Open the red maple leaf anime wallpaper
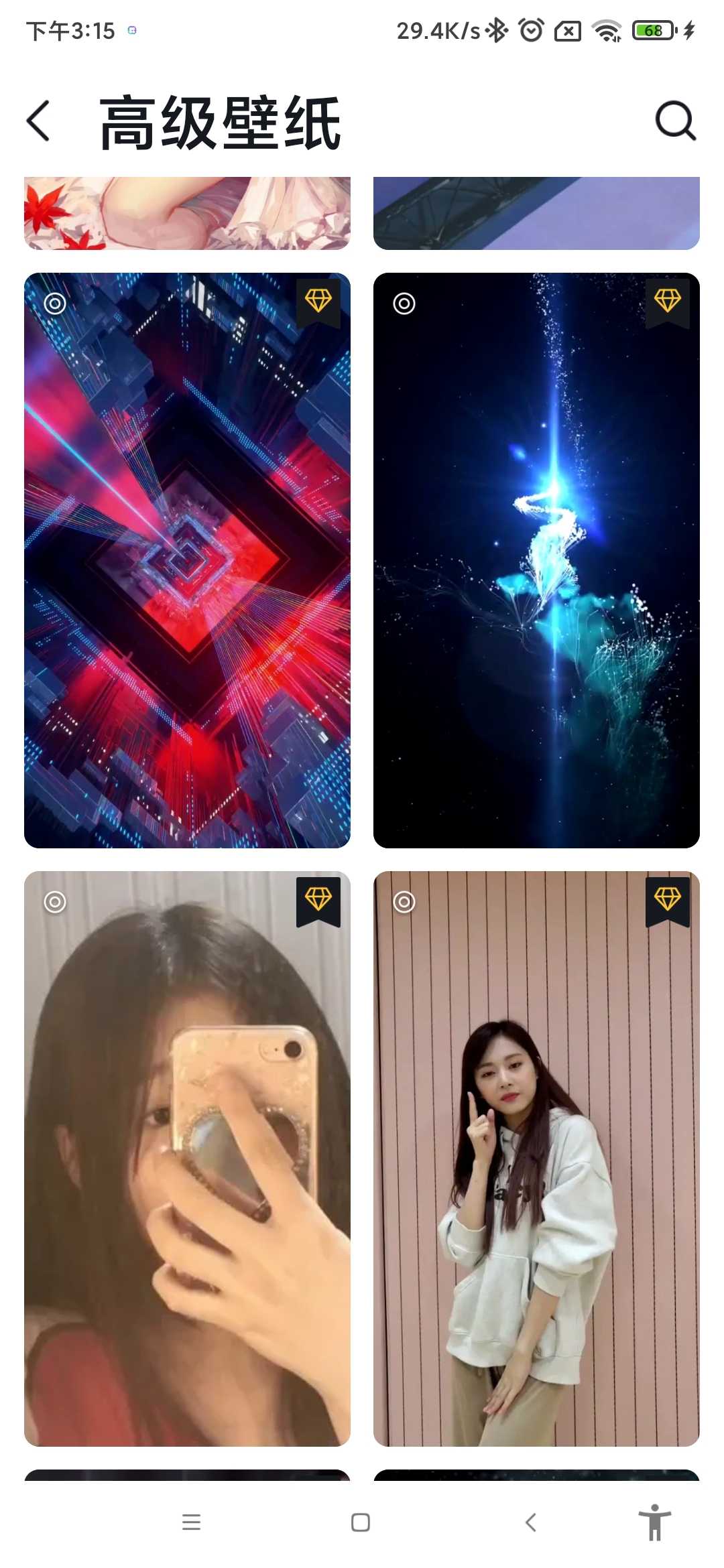 point(187,213)
